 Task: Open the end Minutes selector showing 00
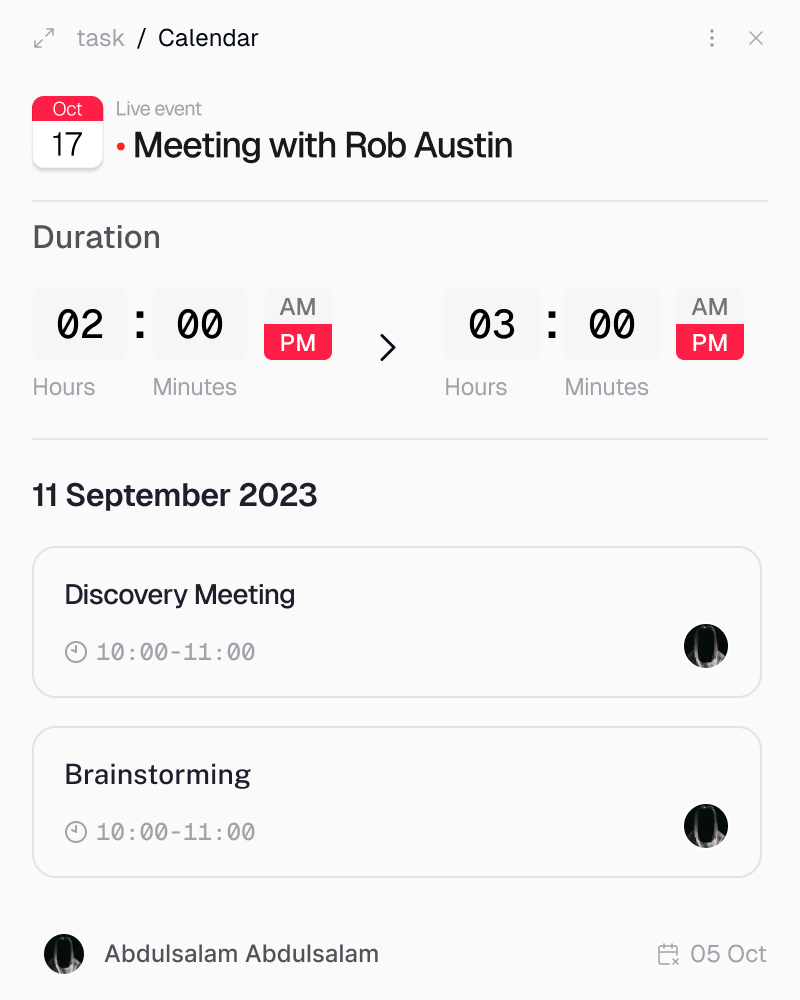coord(612,324)
